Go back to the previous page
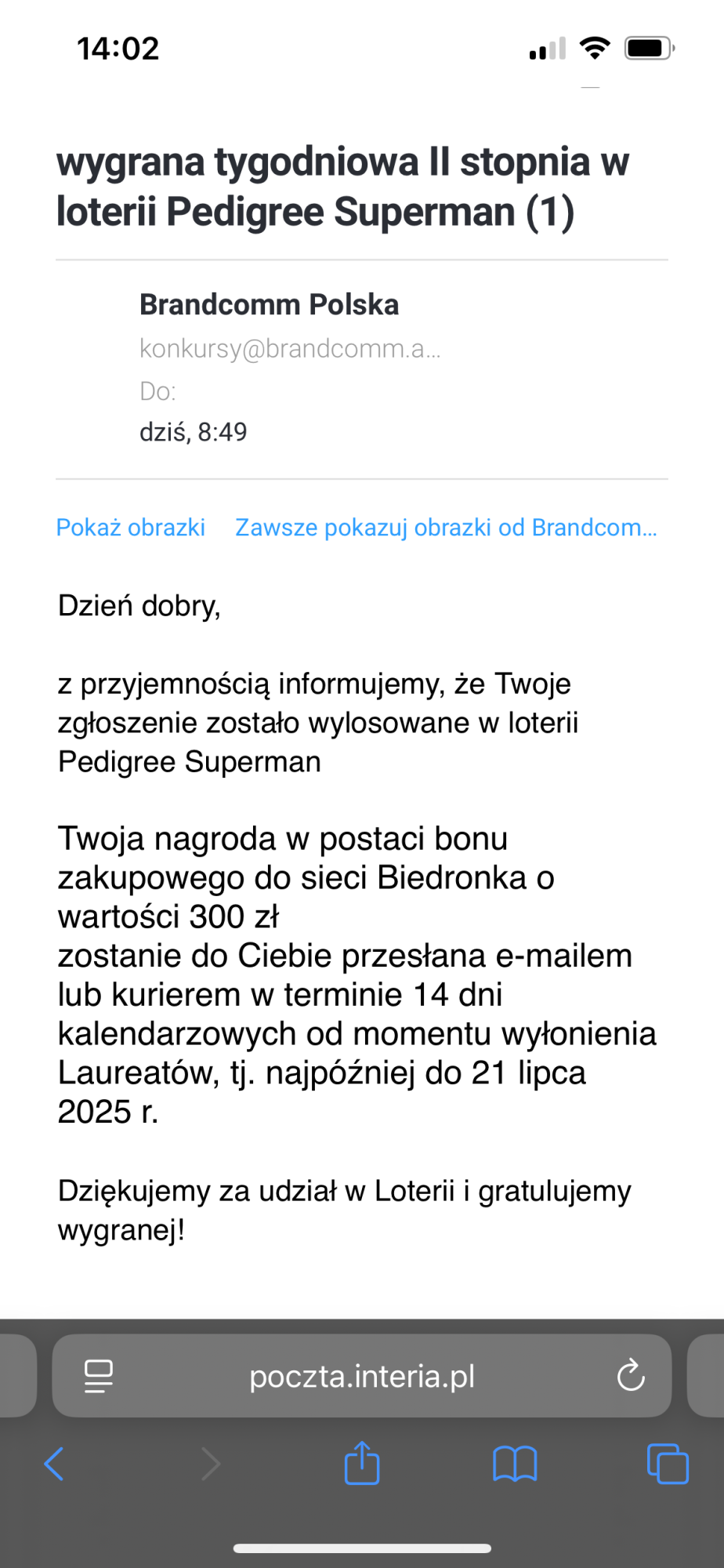The image size is (724, 1568). click(54, 1464)
